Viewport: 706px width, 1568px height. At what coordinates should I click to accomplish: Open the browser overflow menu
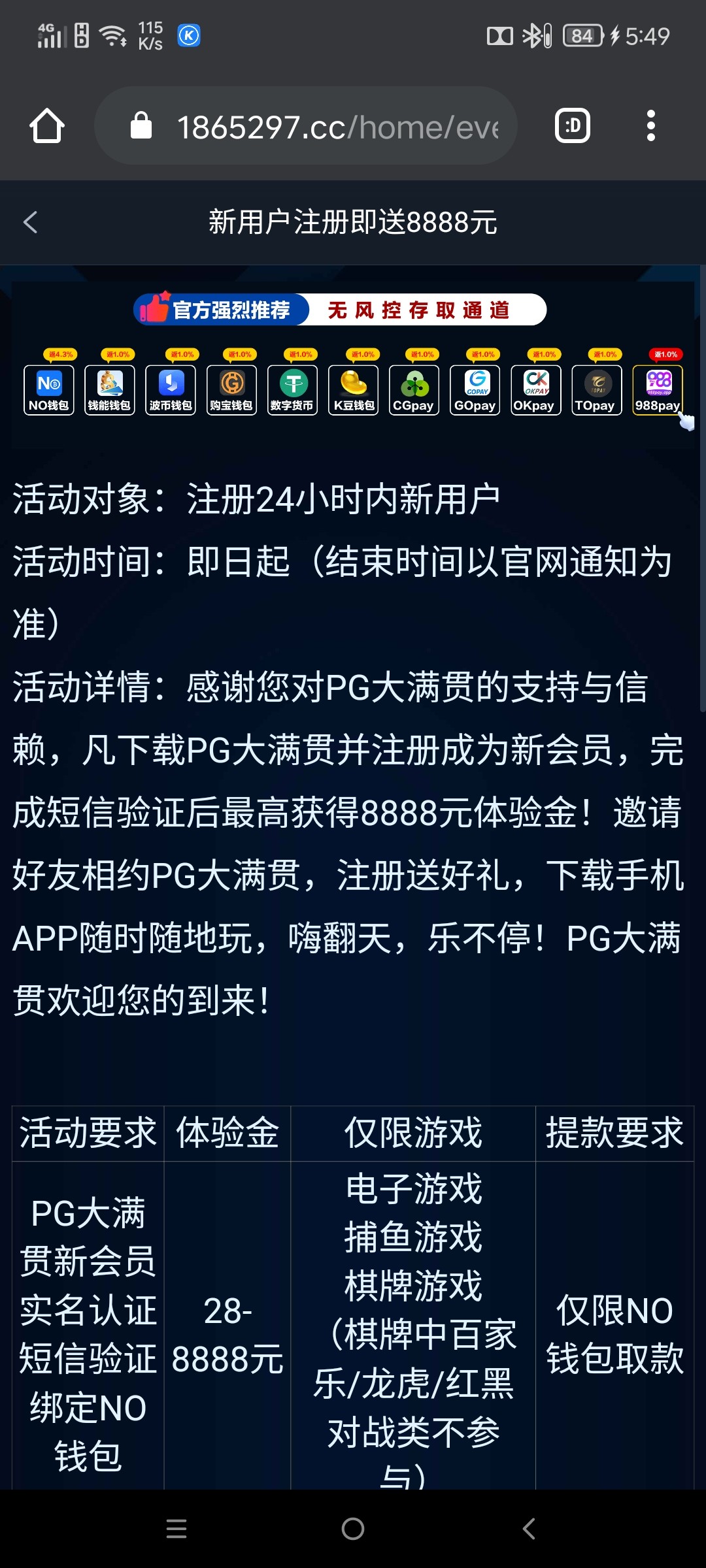[650, 126]
